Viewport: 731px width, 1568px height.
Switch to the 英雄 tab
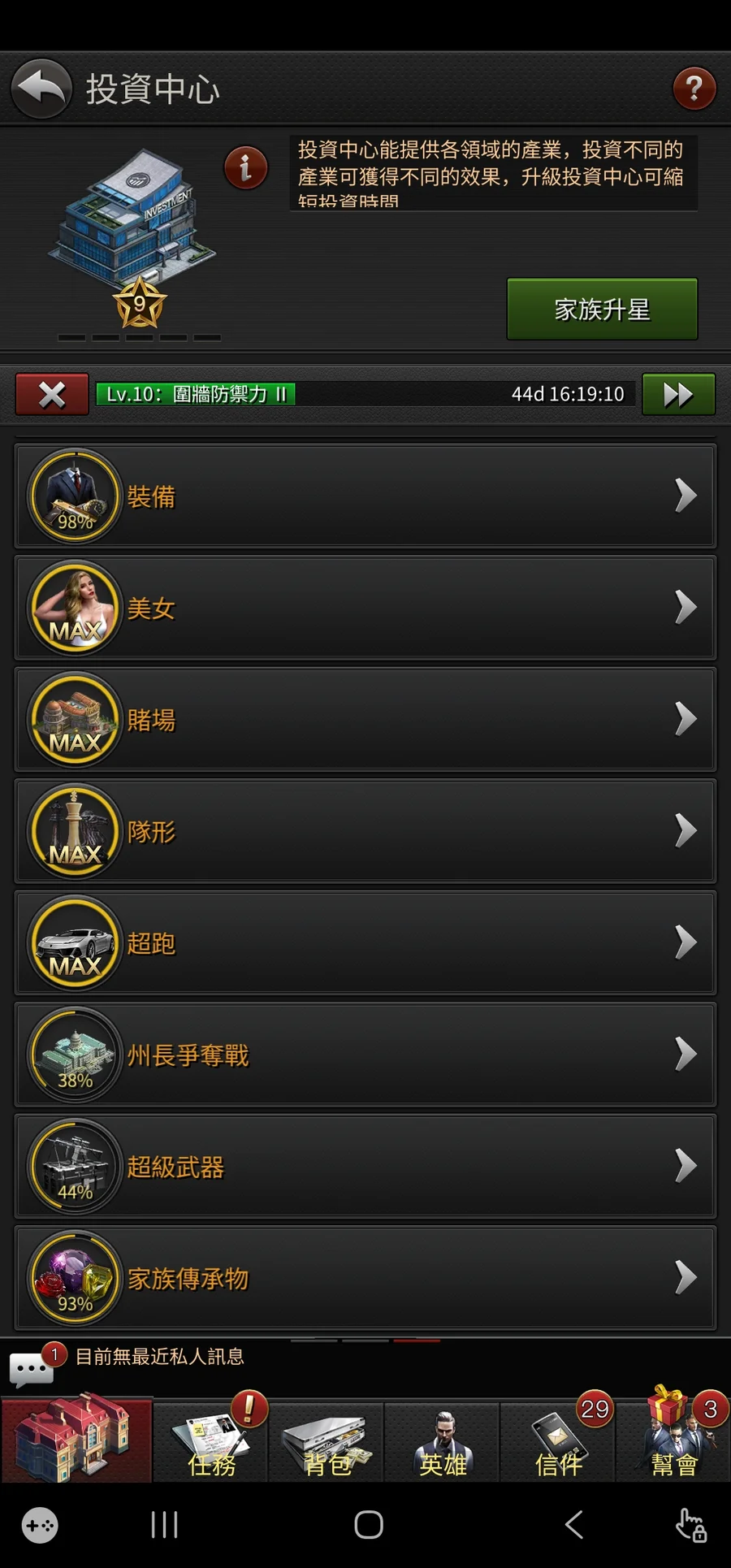[x=443, y=1442]
